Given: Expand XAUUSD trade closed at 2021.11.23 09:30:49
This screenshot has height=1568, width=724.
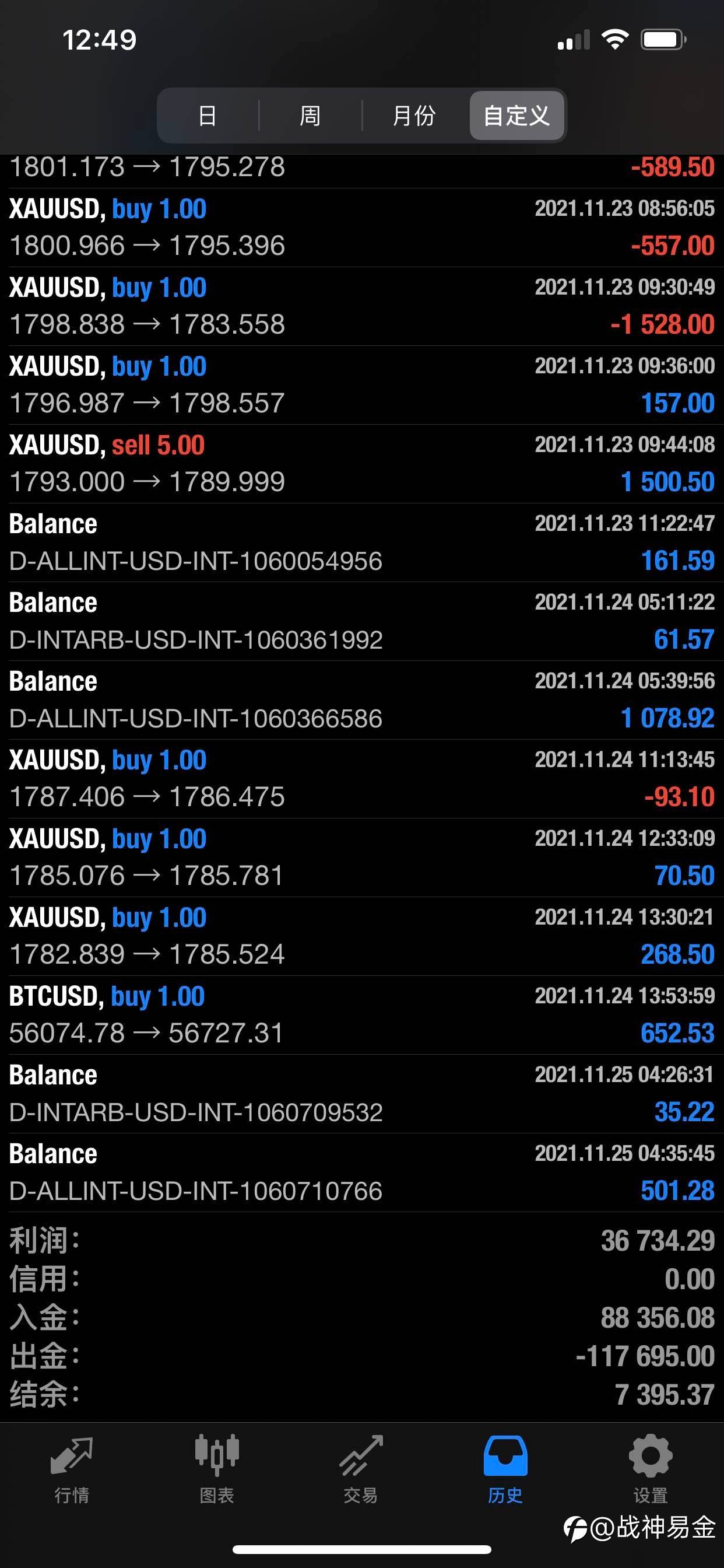Looking at the screenshot, I should [362, 306].
